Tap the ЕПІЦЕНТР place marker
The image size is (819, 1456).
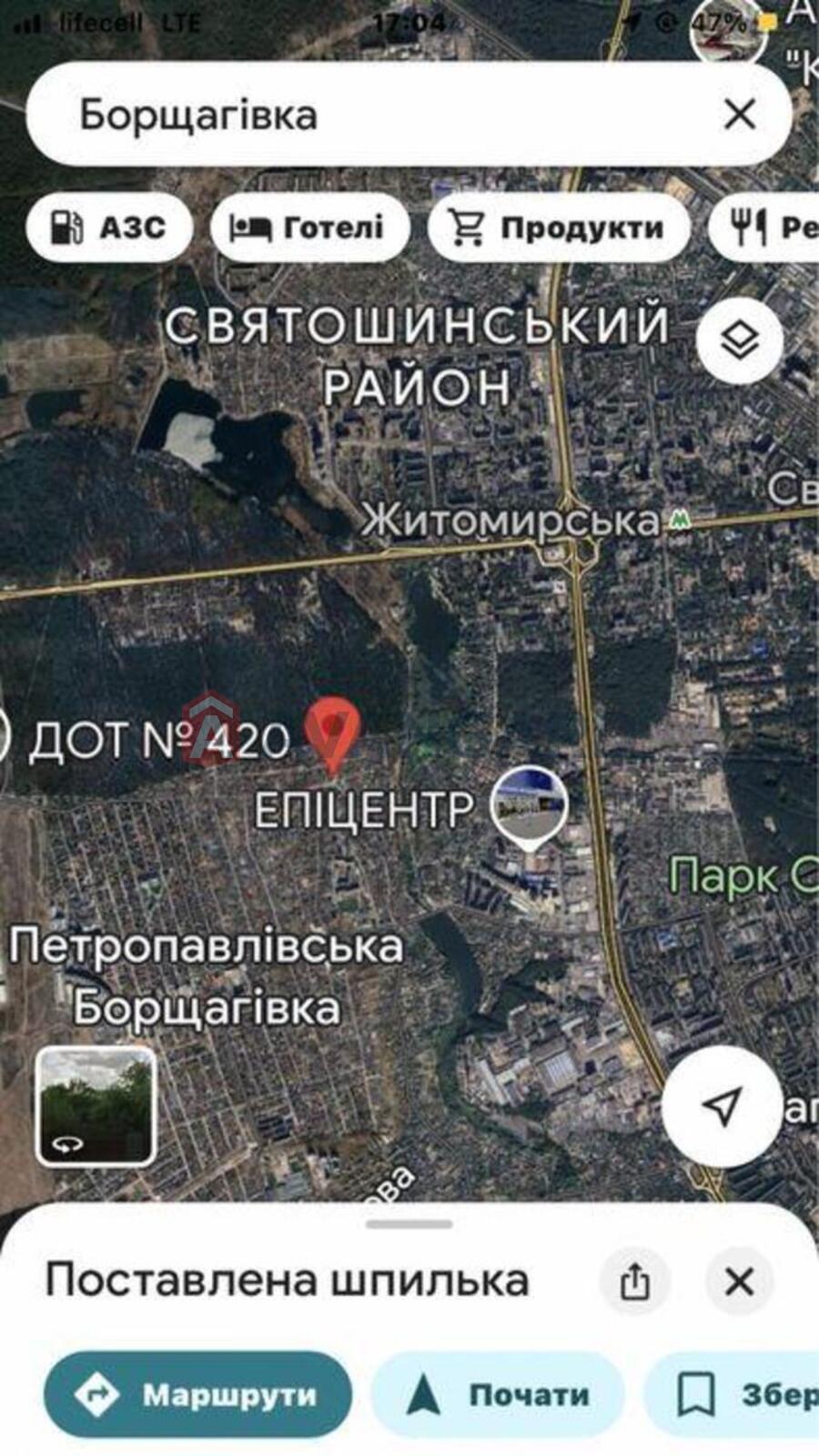tap(530, 806)
